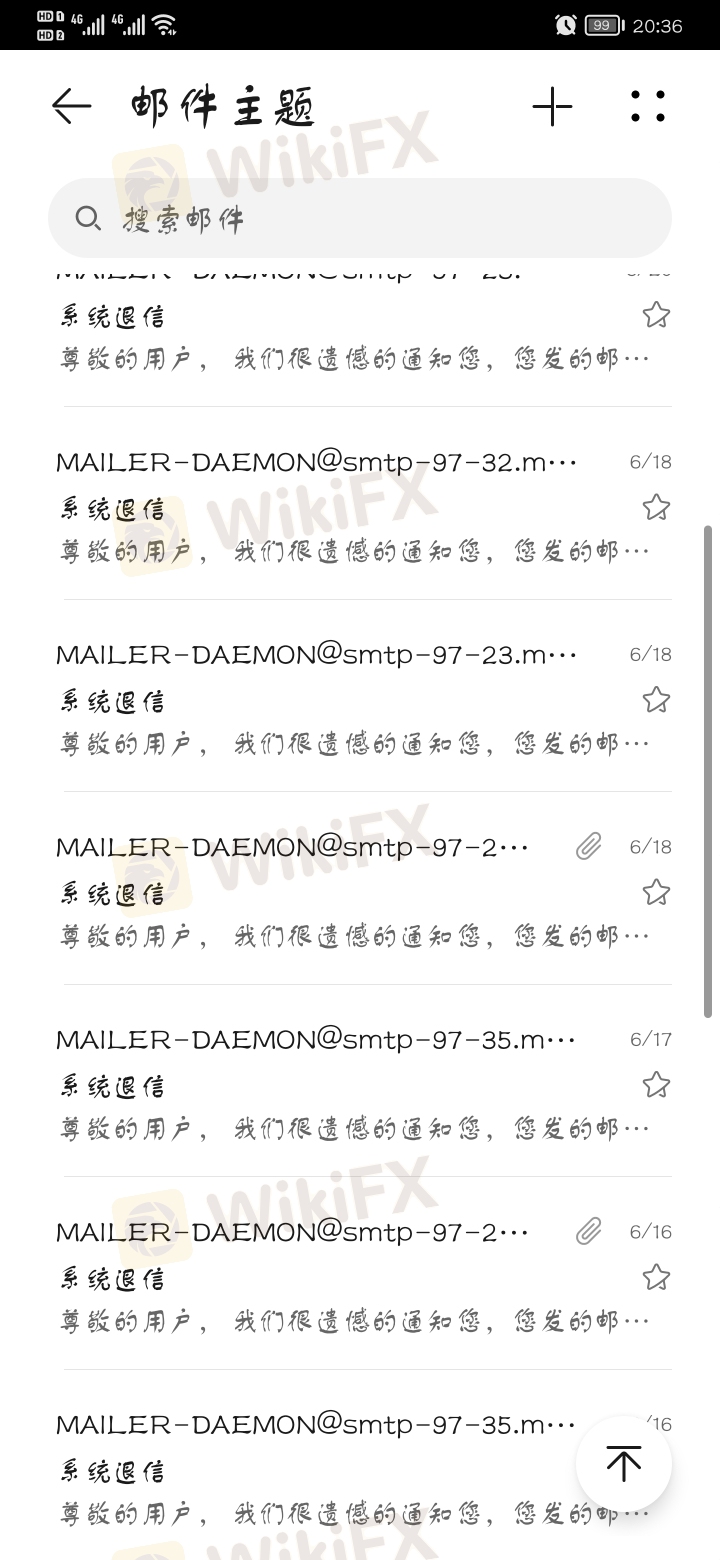Star the mail from smtp-97-23
The width and height of the screenshot is (720, 1560).
656,699
